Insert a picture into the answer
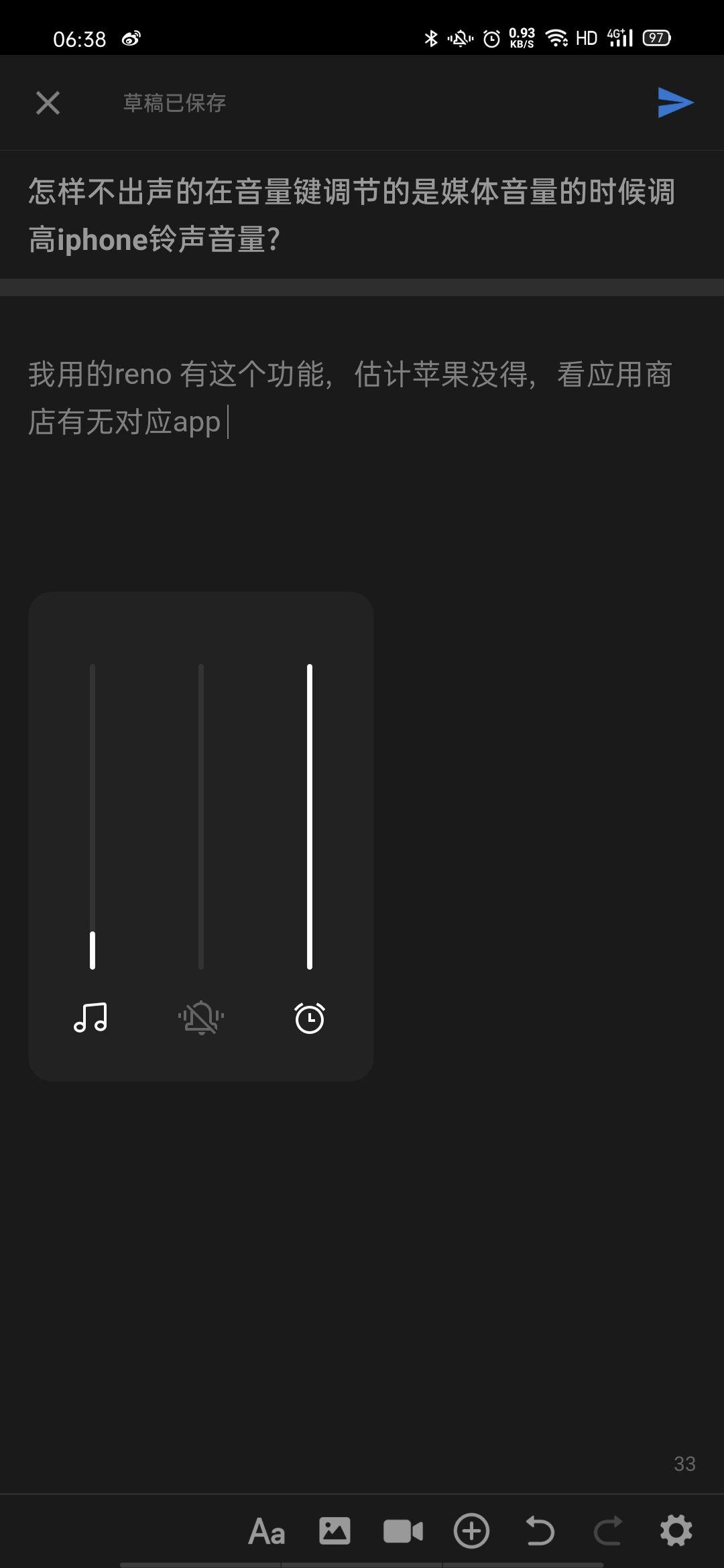The width and height of the screenshot is (724, 1568). pos(335,1531)
